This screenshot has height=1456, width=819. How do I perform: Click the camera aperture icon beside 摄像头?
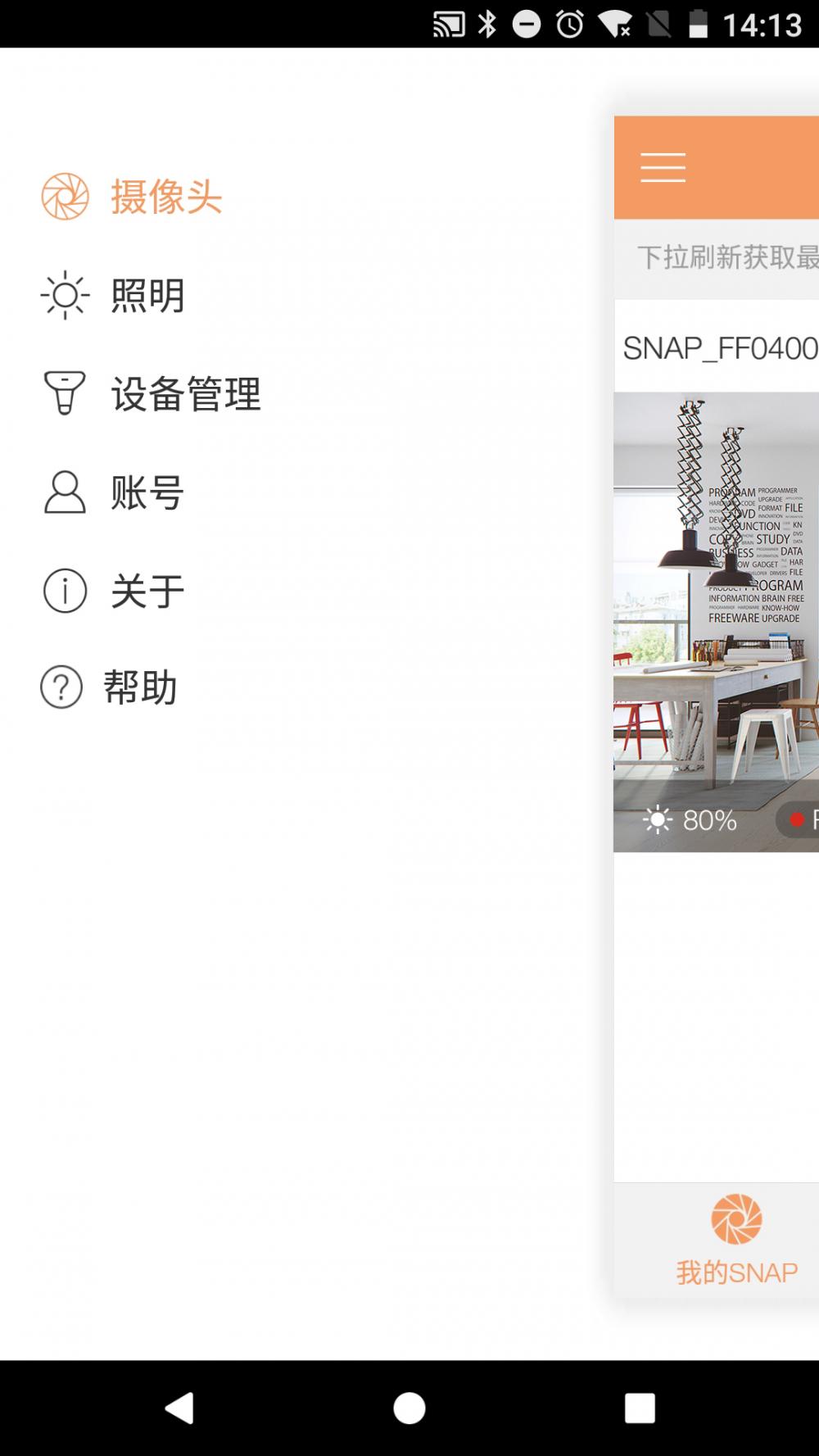coord(66,197)
